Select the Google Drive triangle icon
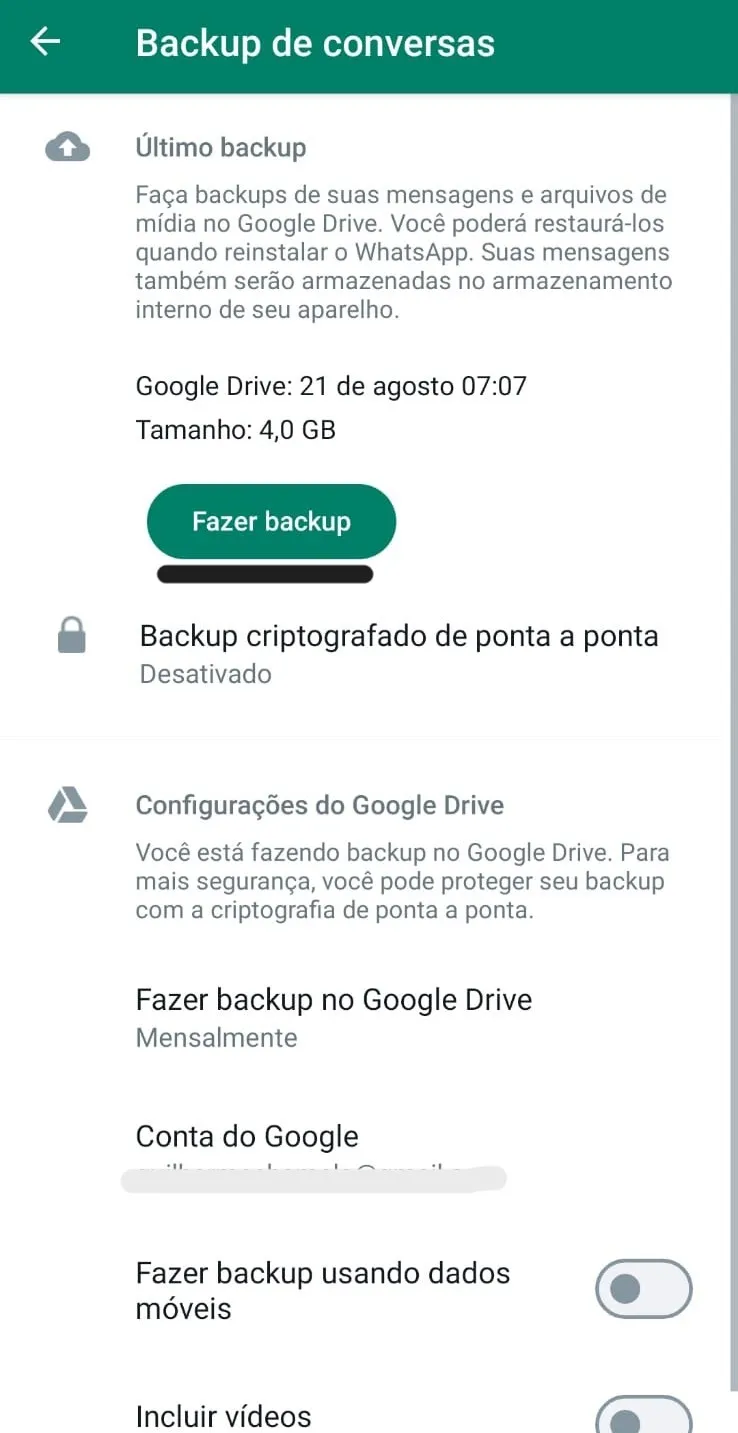The height and width of the screenshot is (1433, 738). pos(68,805)
